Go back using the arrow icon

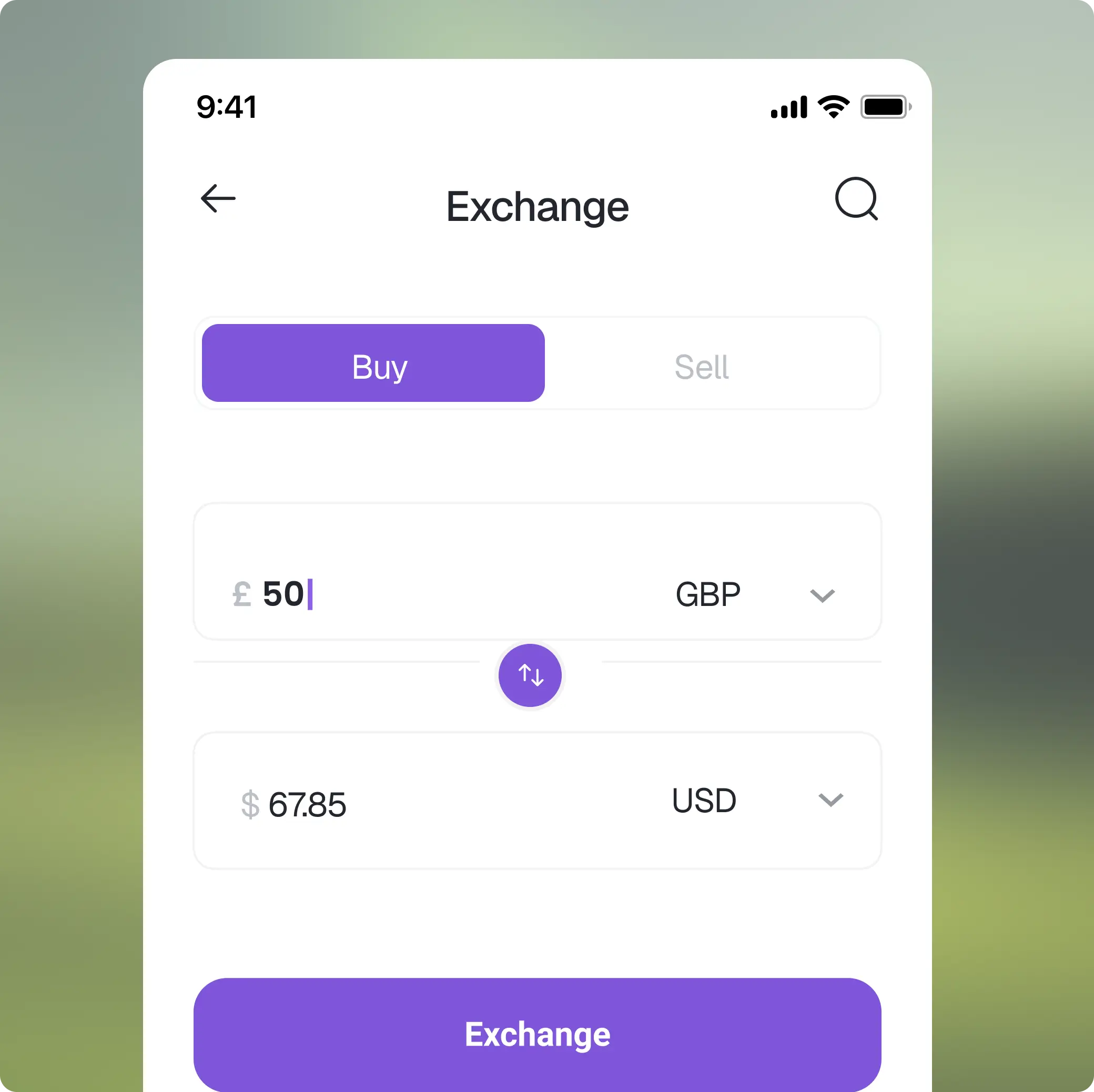click(218, 198)
